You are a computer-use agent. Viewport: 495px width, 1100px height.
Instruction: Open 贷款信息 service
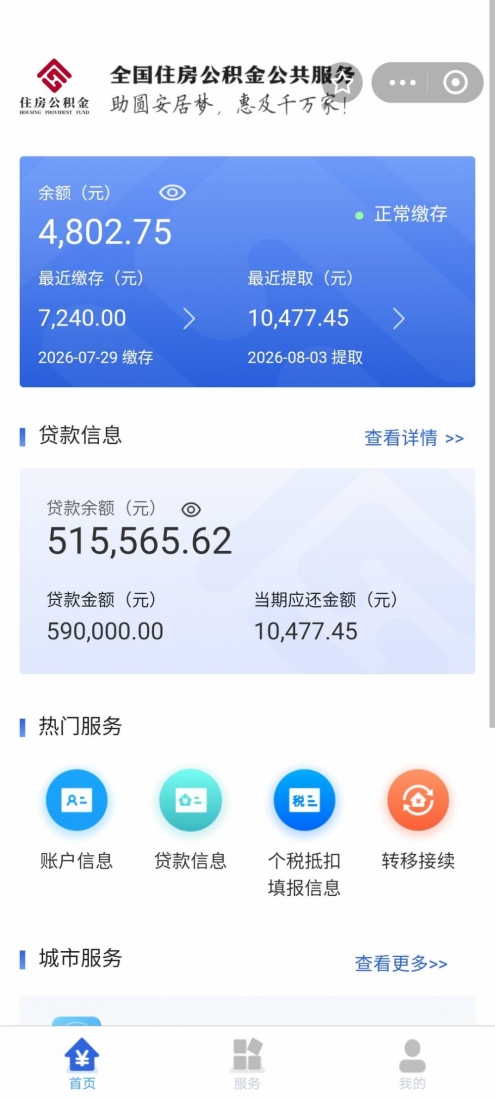[x=190, y=821]
